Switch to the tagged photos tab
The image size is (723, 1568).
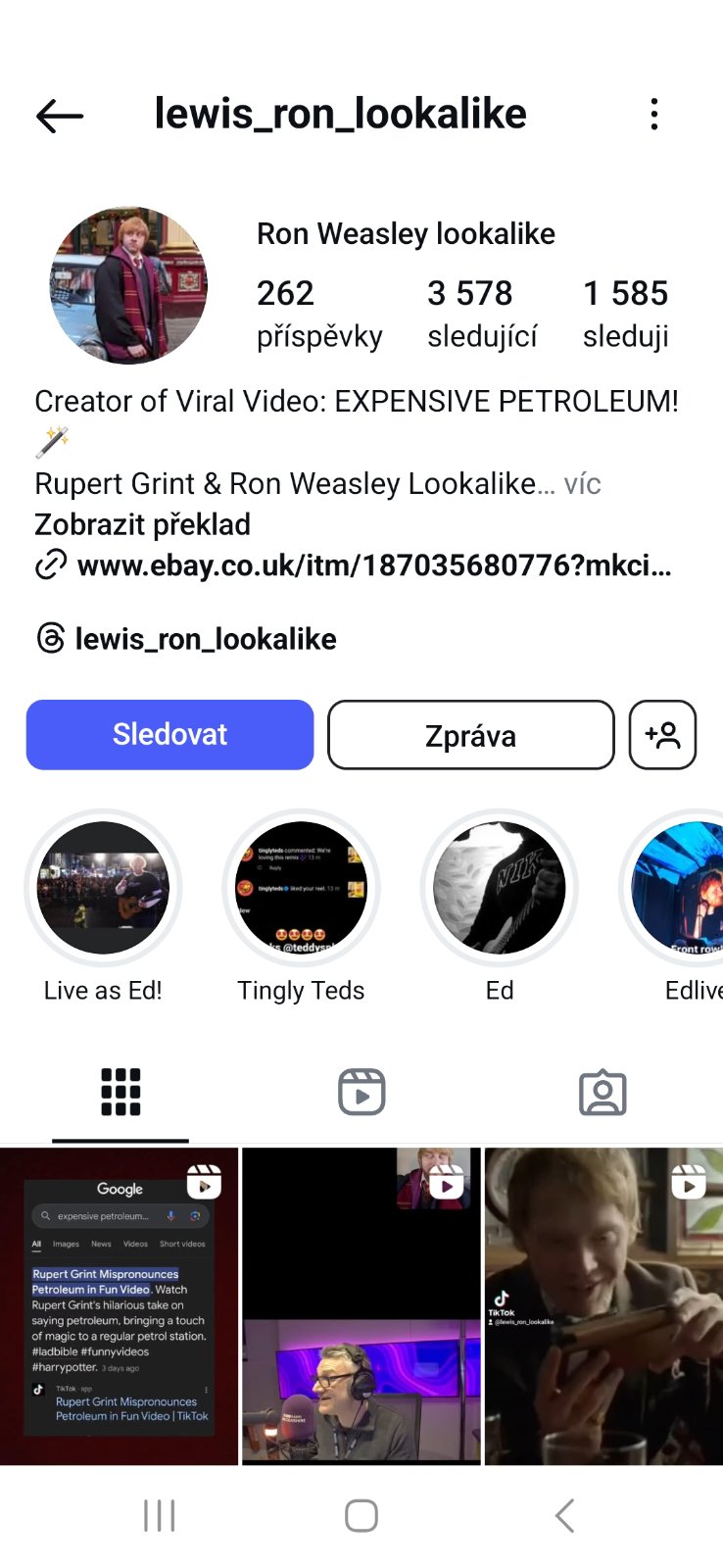pyautogui.click(x=602, y=1092)
